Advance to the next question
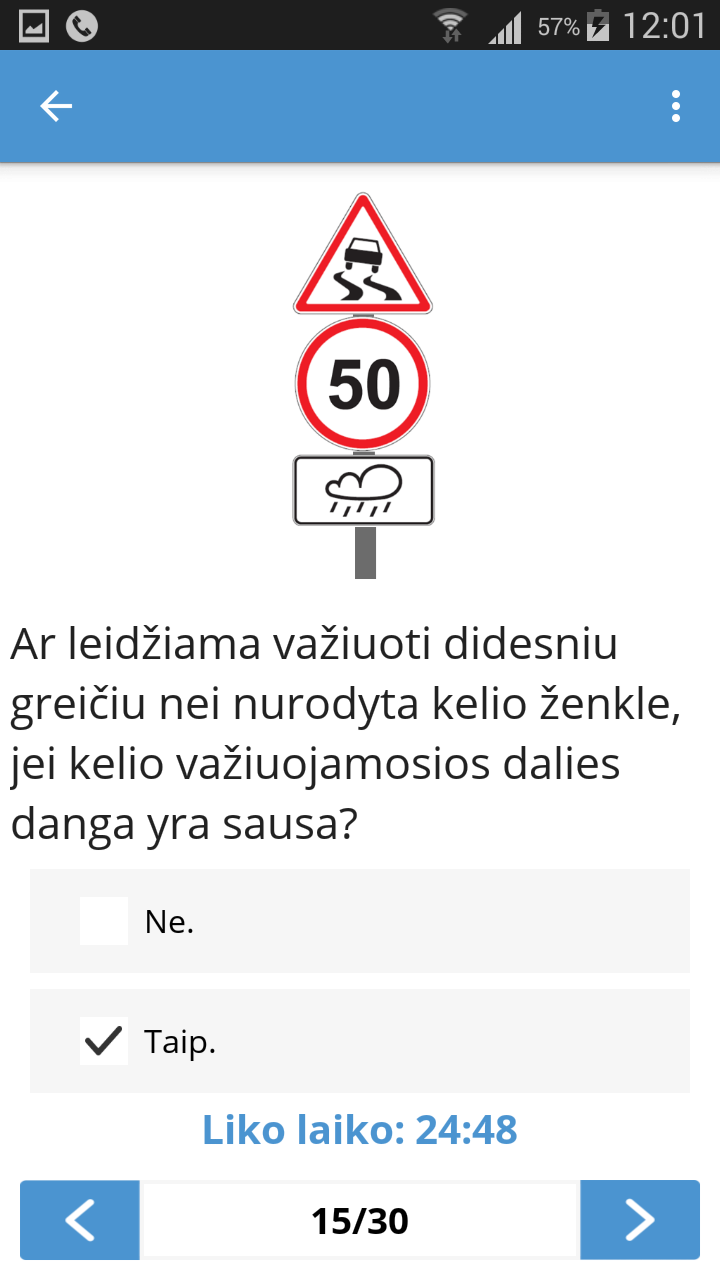The image size is (720, 1280). pyautogui.click(x=640, y=1219)
